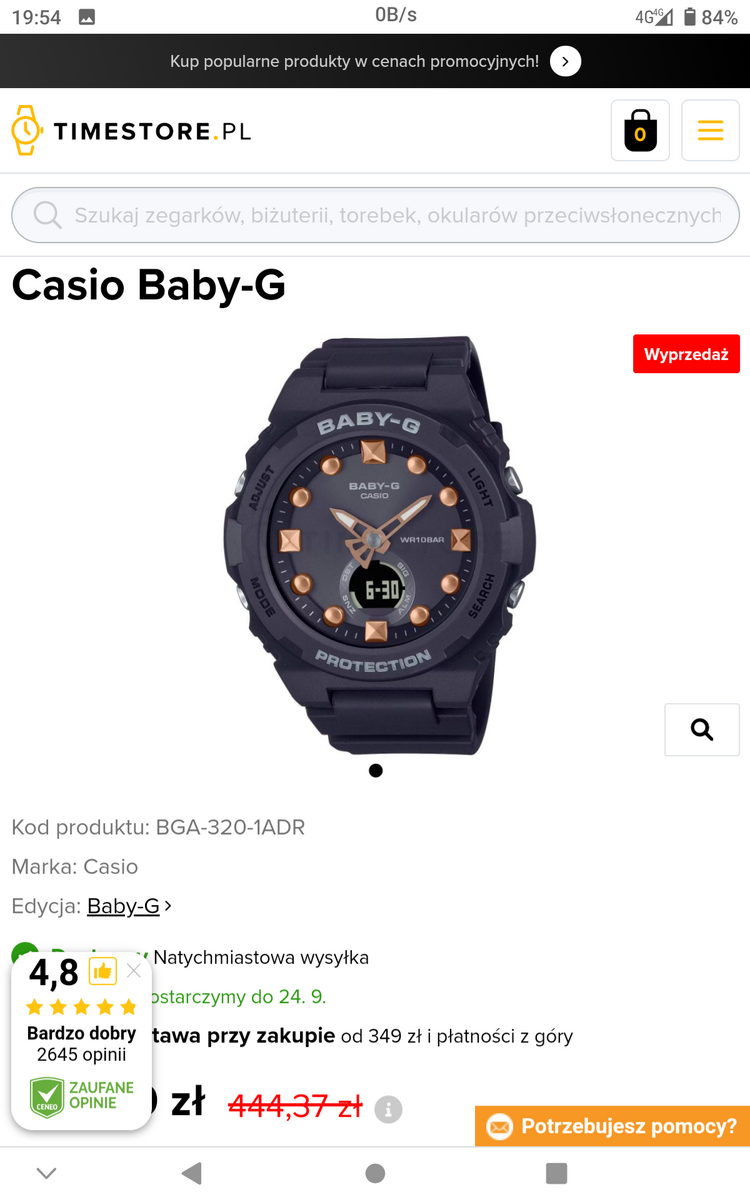Zoom the watch image with magnifier button
The height and width of the screenshot is (1200, 750).
pos(702,730)
